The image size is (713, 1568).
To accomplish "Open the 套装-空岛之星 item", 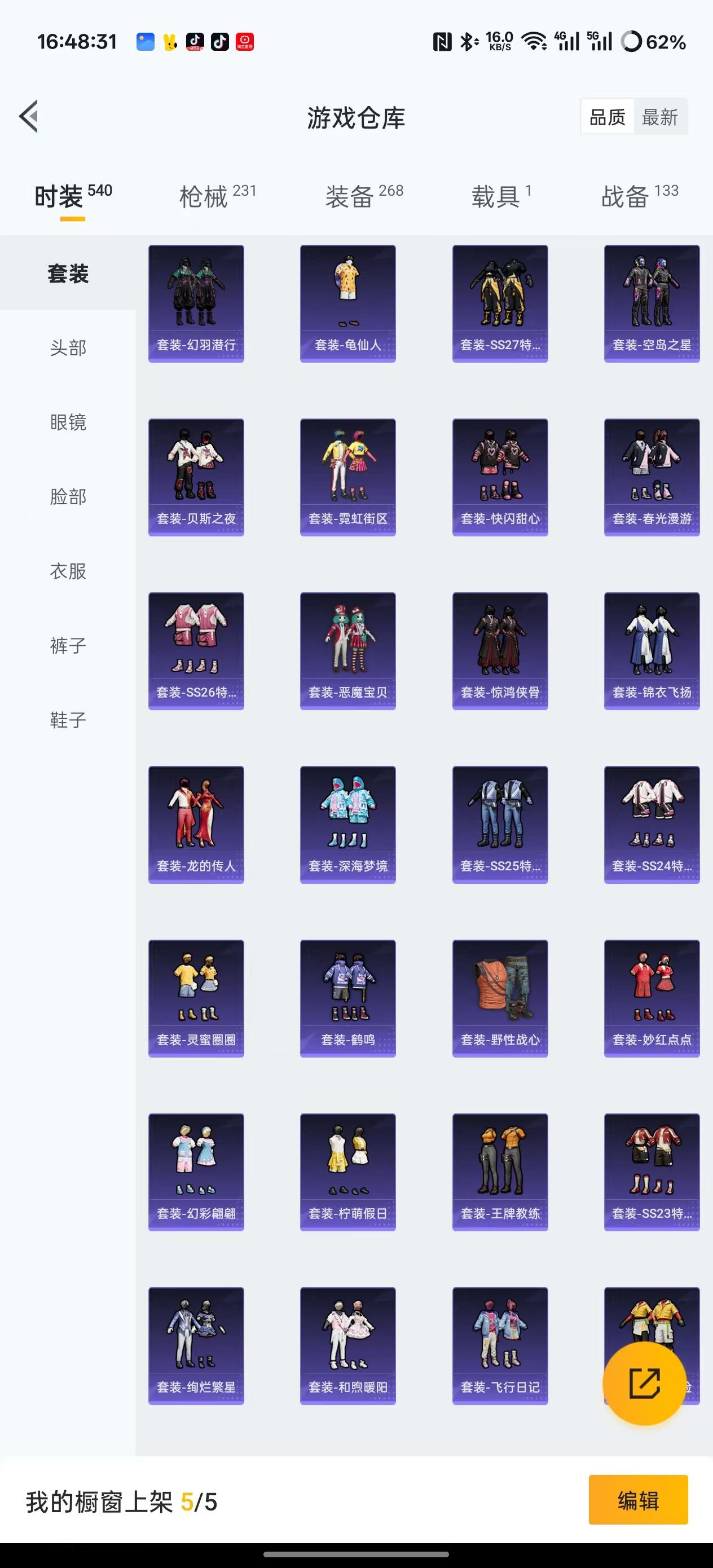I will (x=651, y=302).
